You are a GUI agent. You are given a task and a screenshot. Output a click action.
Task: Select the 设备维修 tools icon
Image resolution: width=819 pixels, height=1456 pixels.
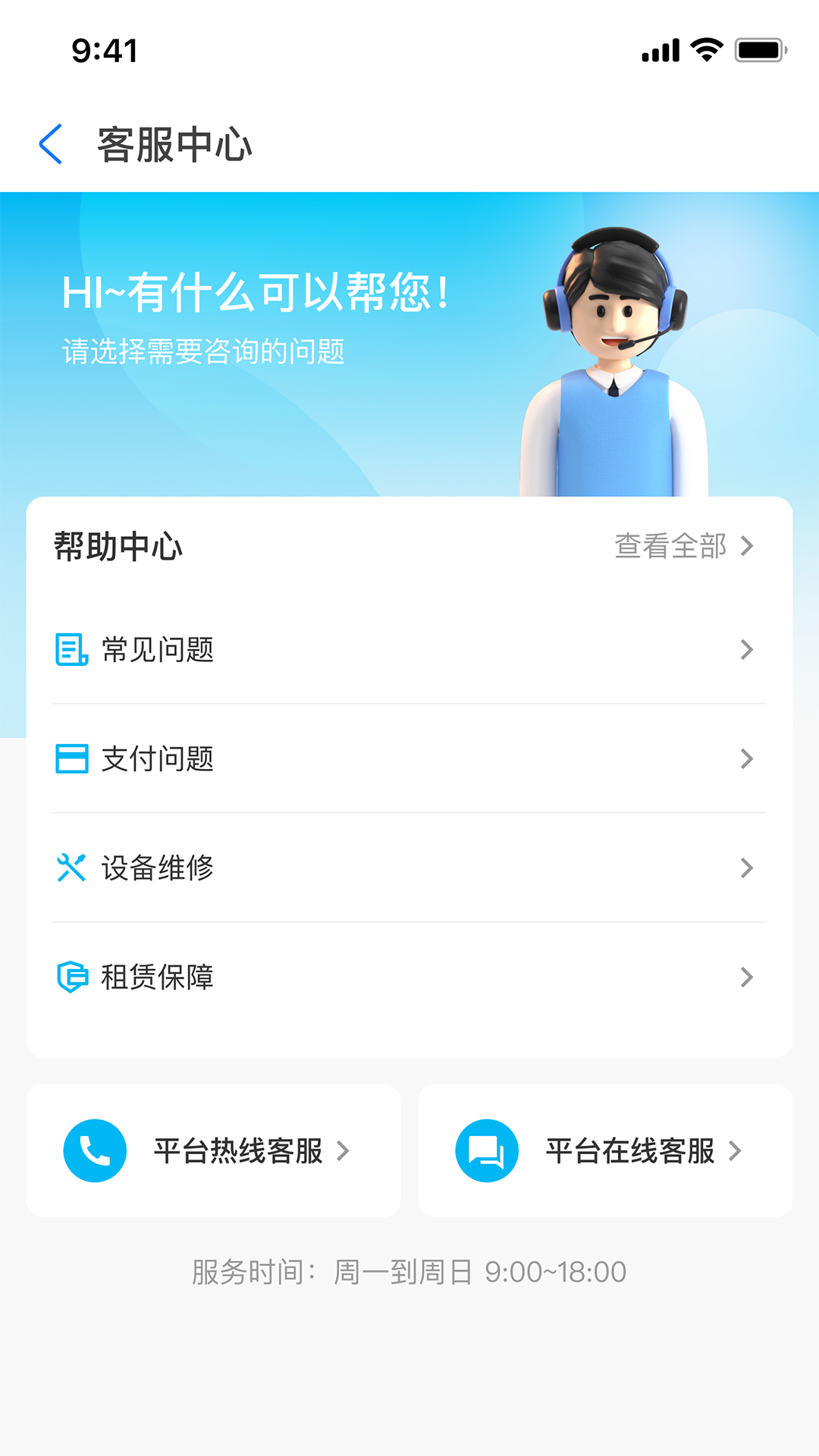71,868
